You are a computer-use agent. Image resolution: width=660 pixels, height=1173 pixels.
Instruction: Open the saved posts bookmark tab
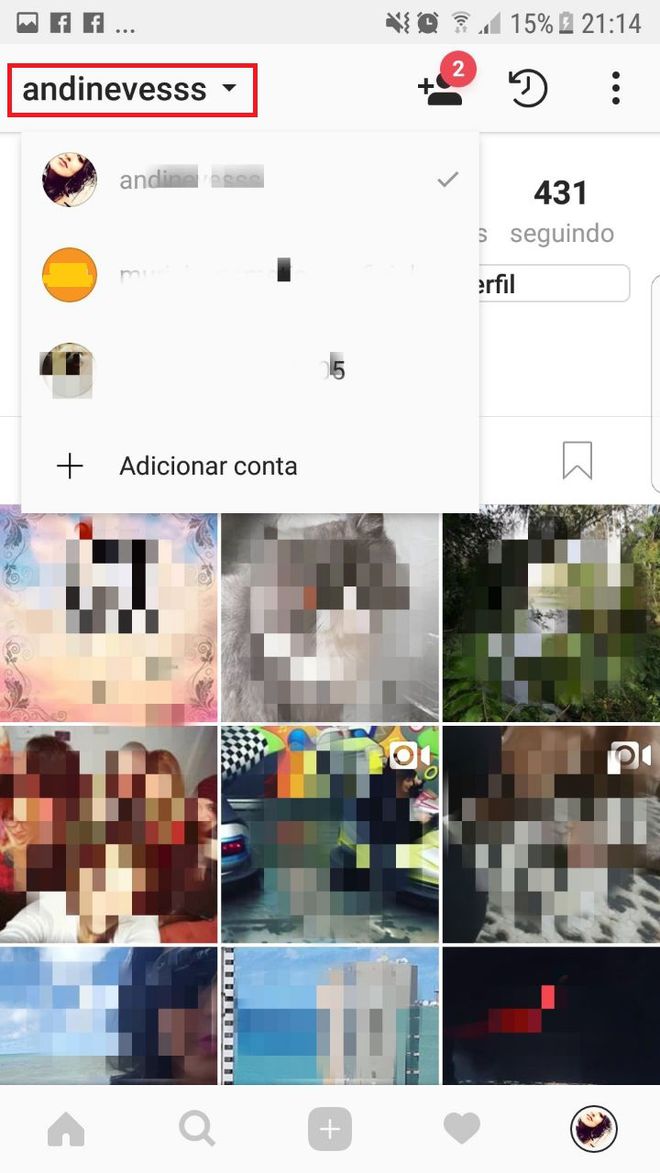(x=577, y=460)
